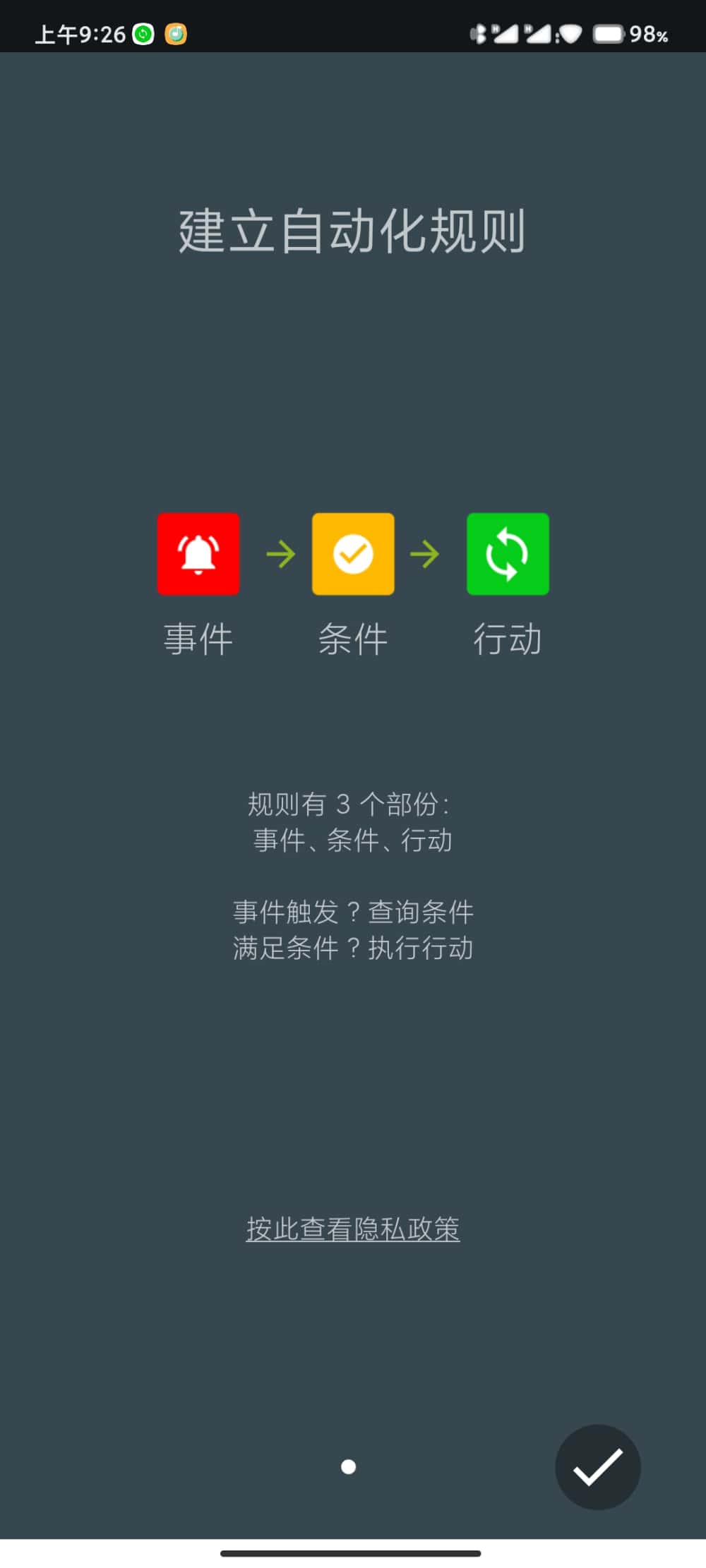Screen dimensions: 706x1568
Task: Open the privacy policy link
Action: (x=353, y=1229)
